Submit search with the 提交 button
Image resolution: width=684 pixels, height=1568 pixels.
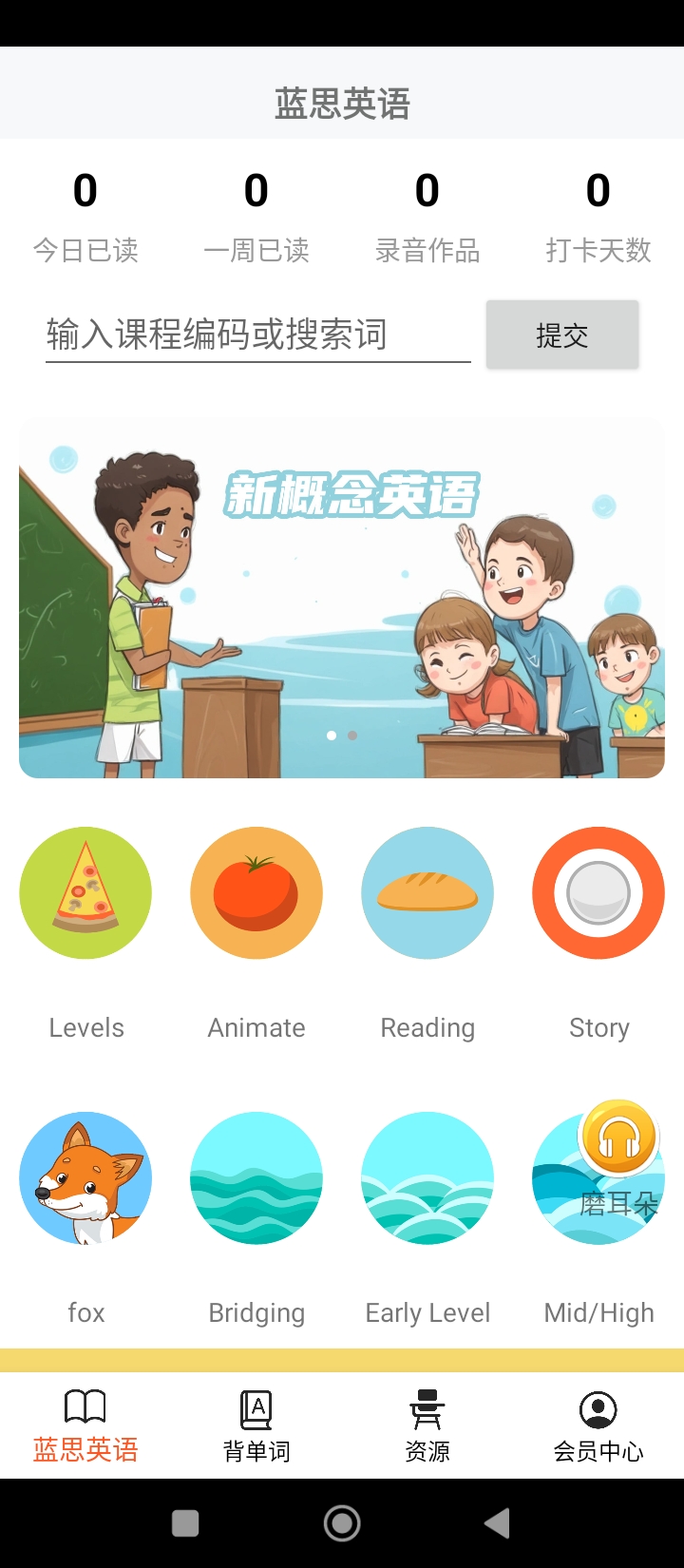tap(562, 335)
